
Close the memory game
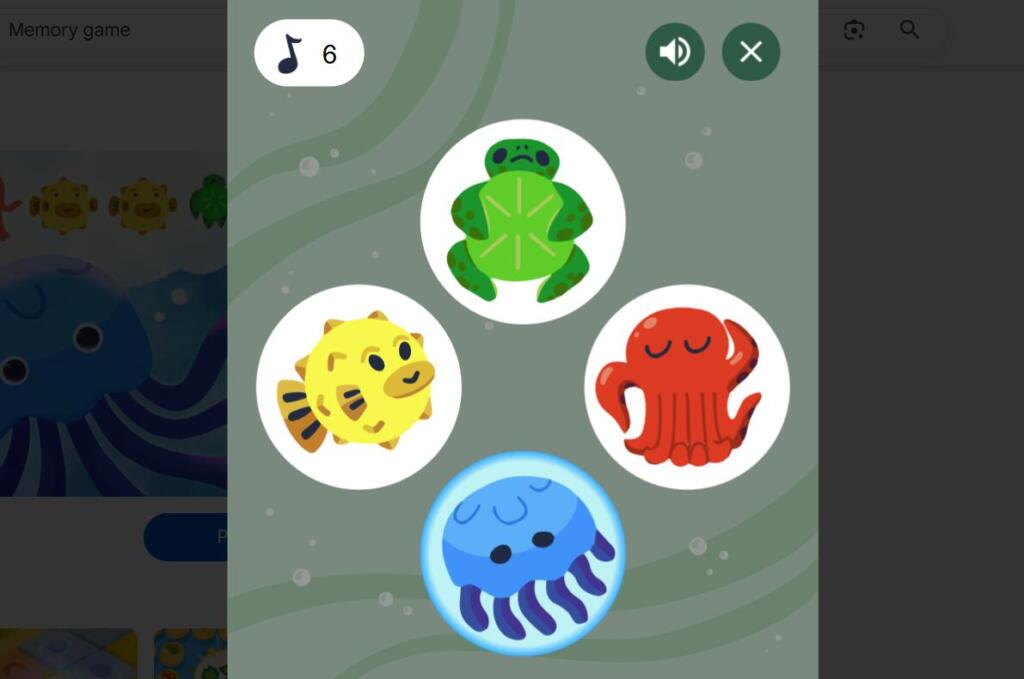click(x=751, y=52)
